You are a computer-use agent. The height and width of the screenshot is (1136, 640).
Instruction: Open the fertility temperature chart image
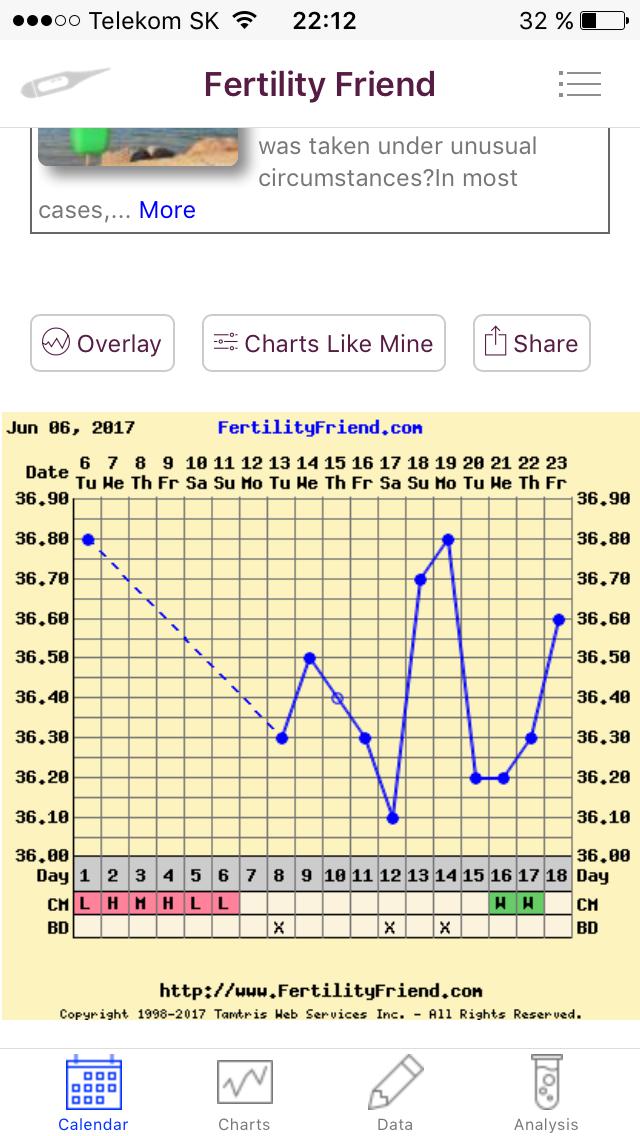point(320,715)
